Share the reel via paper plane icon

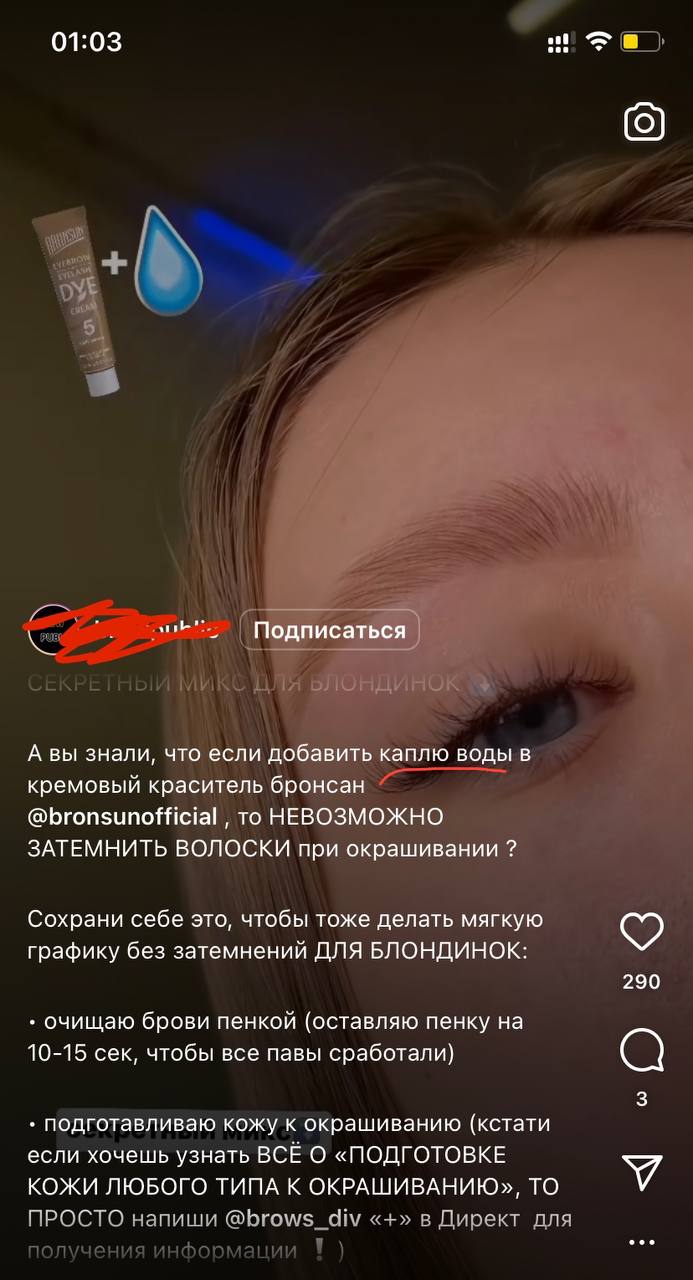[x=641, y=1172]
